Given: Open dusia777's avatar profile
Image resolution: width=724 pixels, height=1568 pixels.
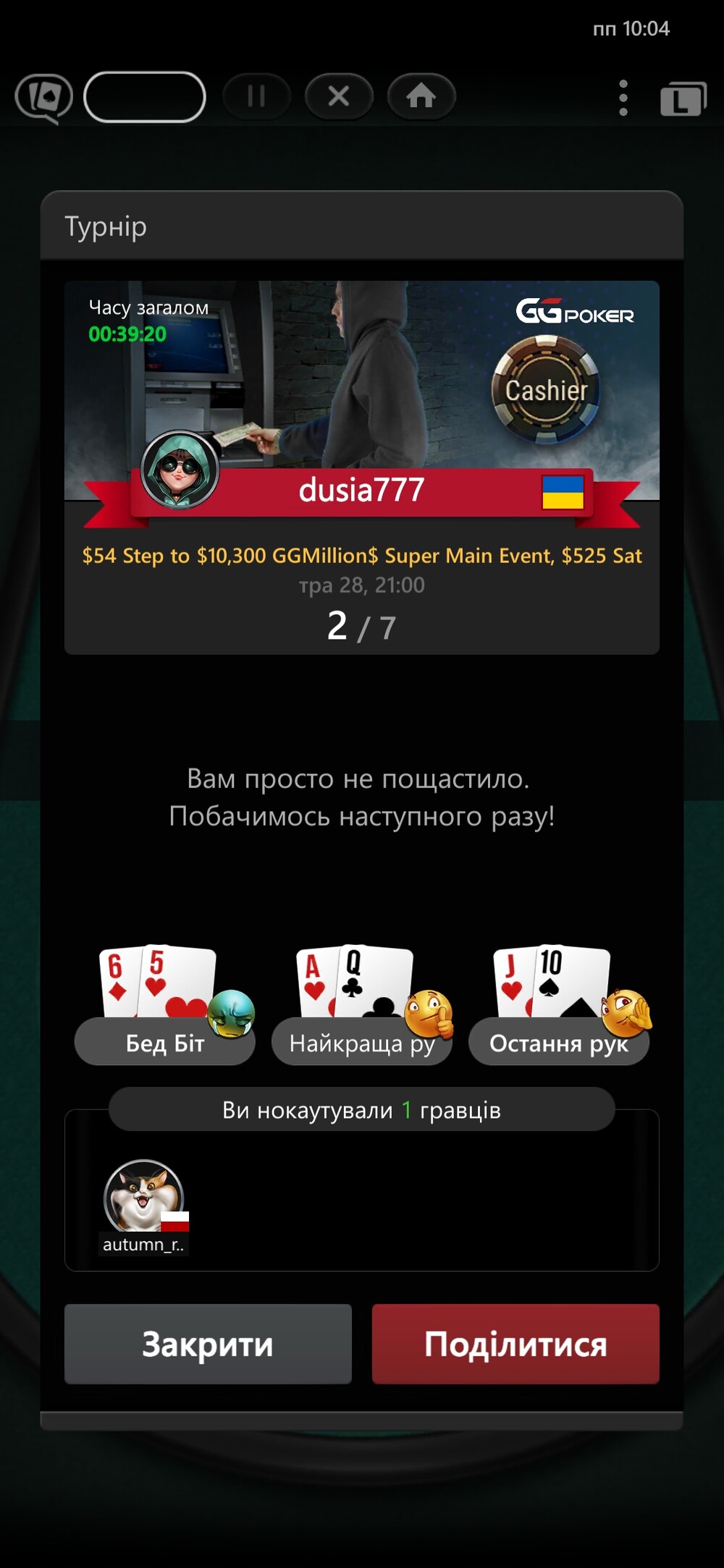Looking at the screenshot, I should (x=180, y=469).
